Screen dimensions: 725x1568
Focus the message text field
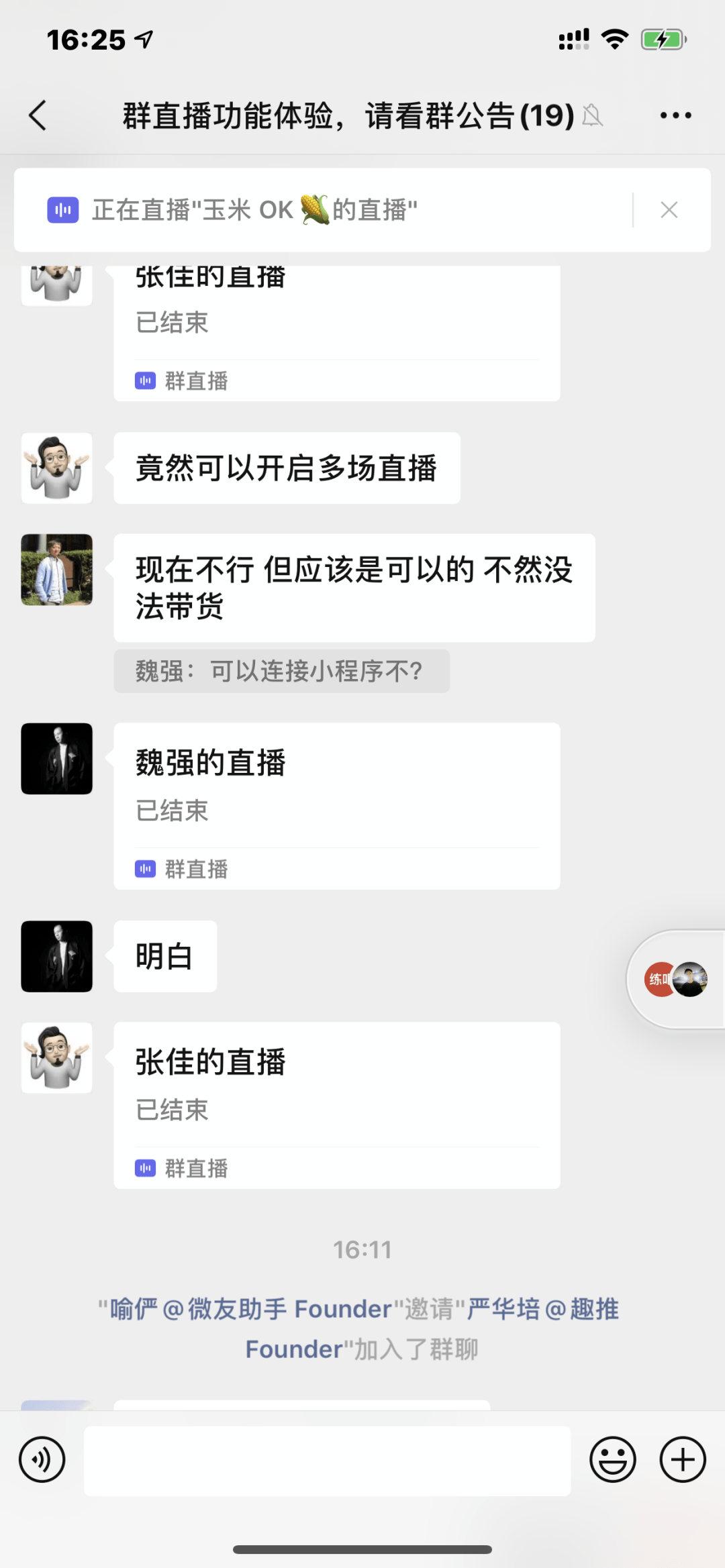pos(327,1460)
